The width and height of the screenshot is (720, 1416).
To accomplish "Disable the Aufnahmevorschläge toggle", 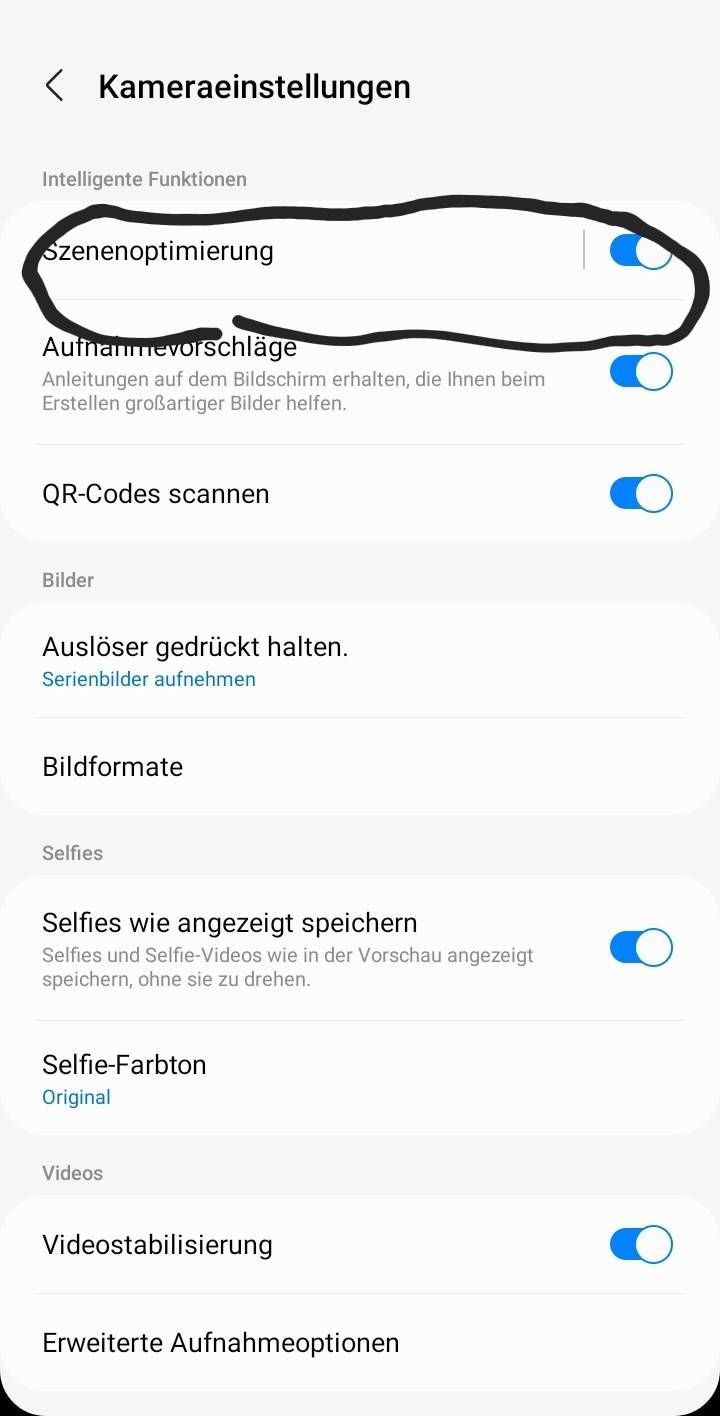I will 641,372.
